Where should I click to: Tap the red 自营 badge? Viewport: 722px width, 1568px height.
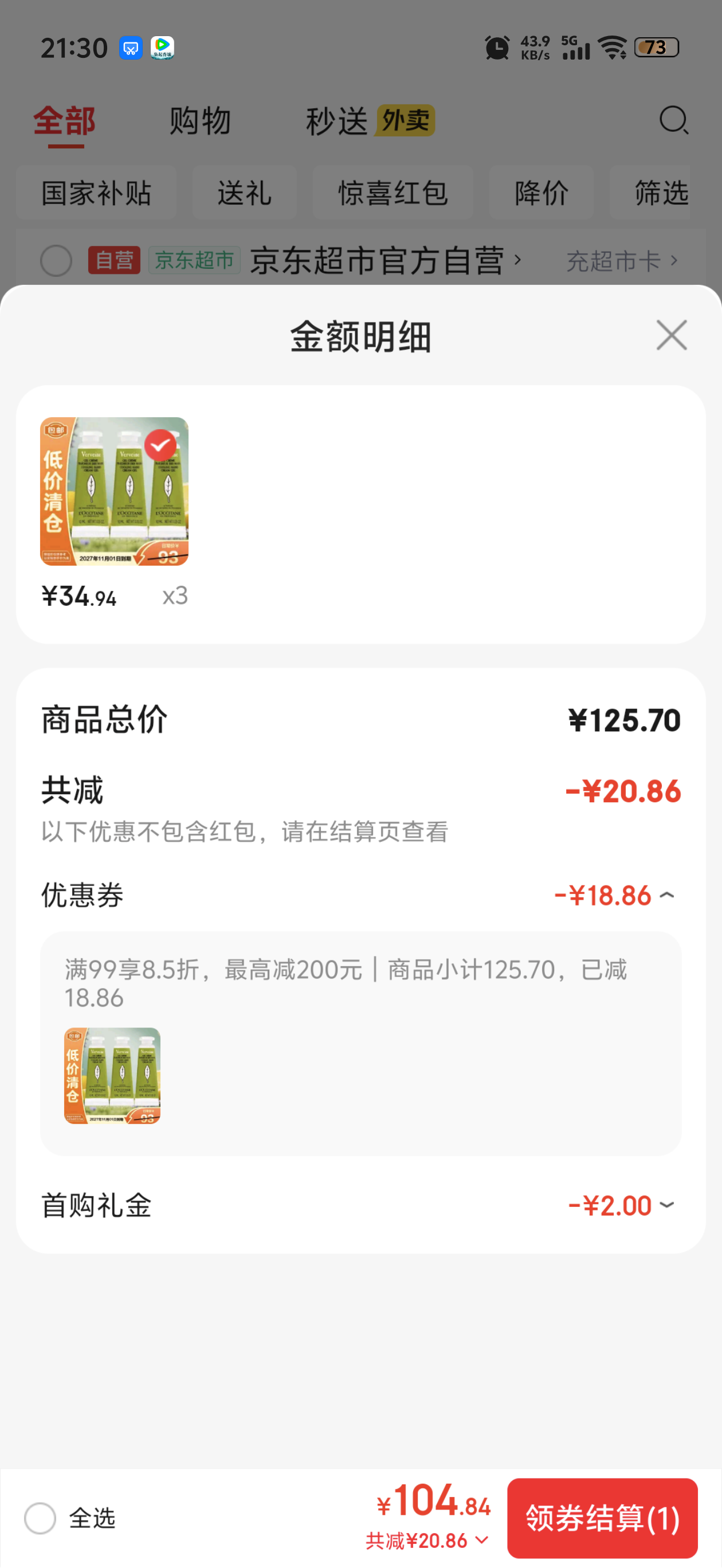click(x=114, y=260)
